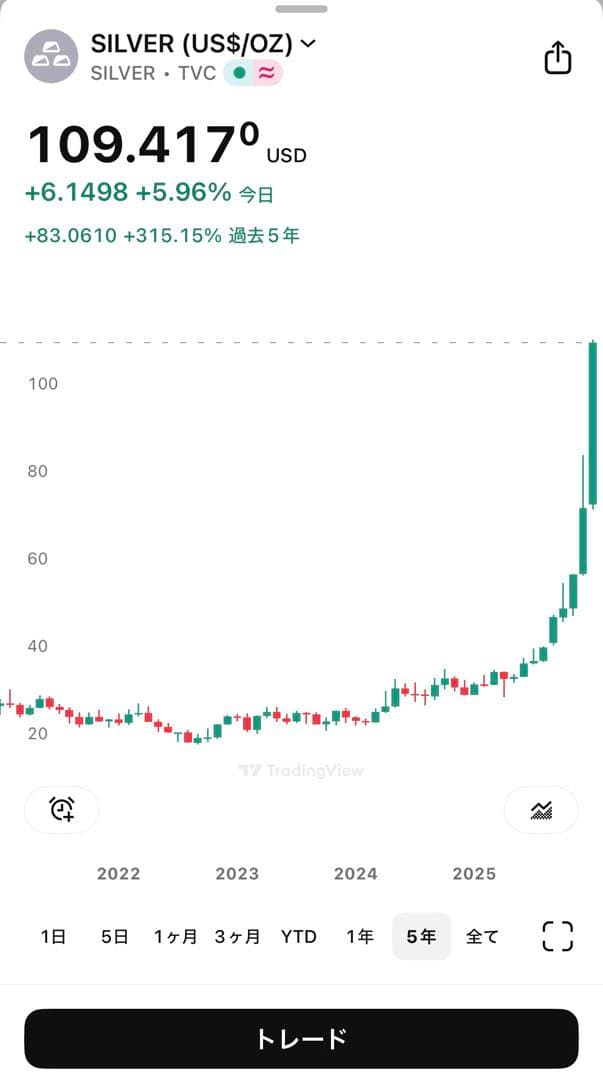Select the 5日 time range
The image size is (603, 1080).
pyautogui.click(x=115, y=937)
